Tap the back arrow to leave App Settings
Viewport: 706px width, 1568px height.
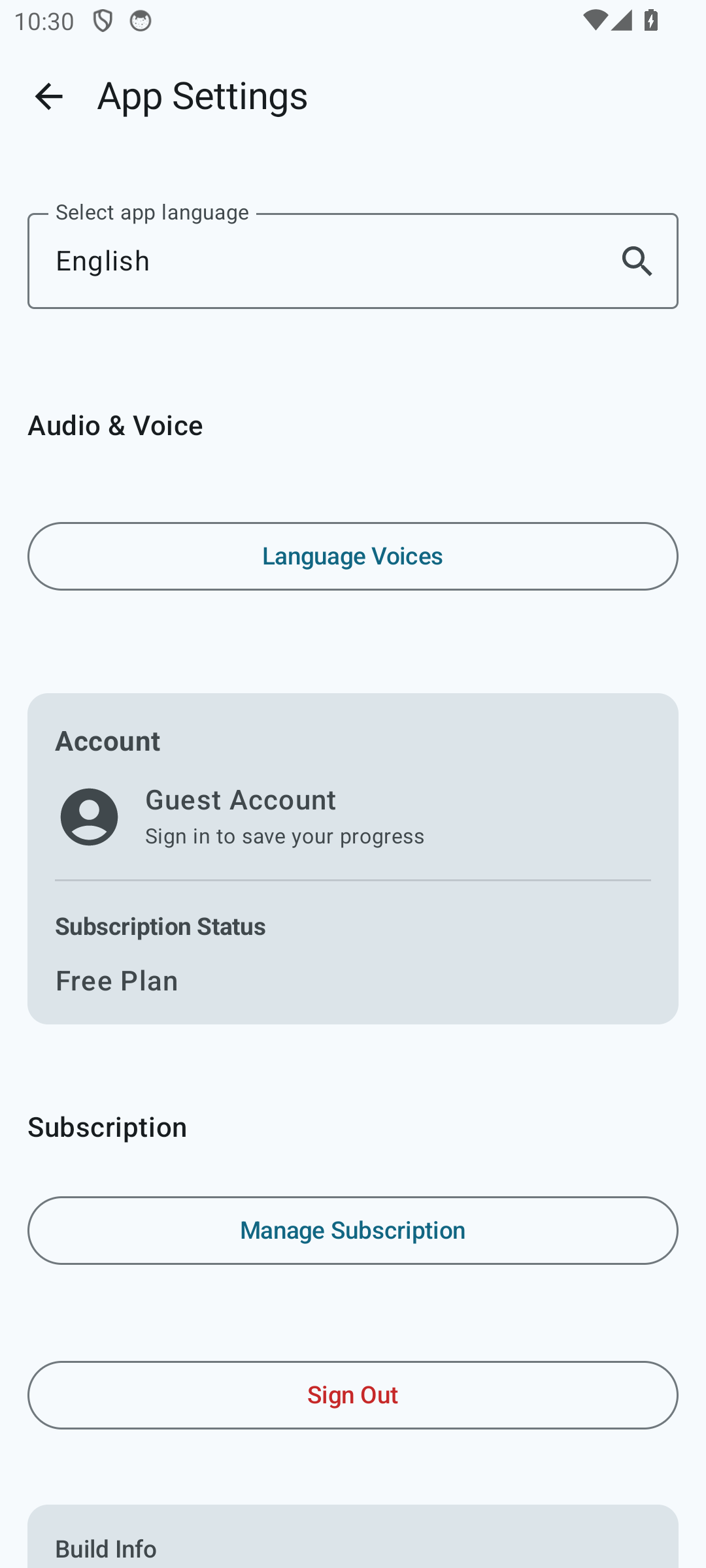pyautogui.click(x=49, y=96)
